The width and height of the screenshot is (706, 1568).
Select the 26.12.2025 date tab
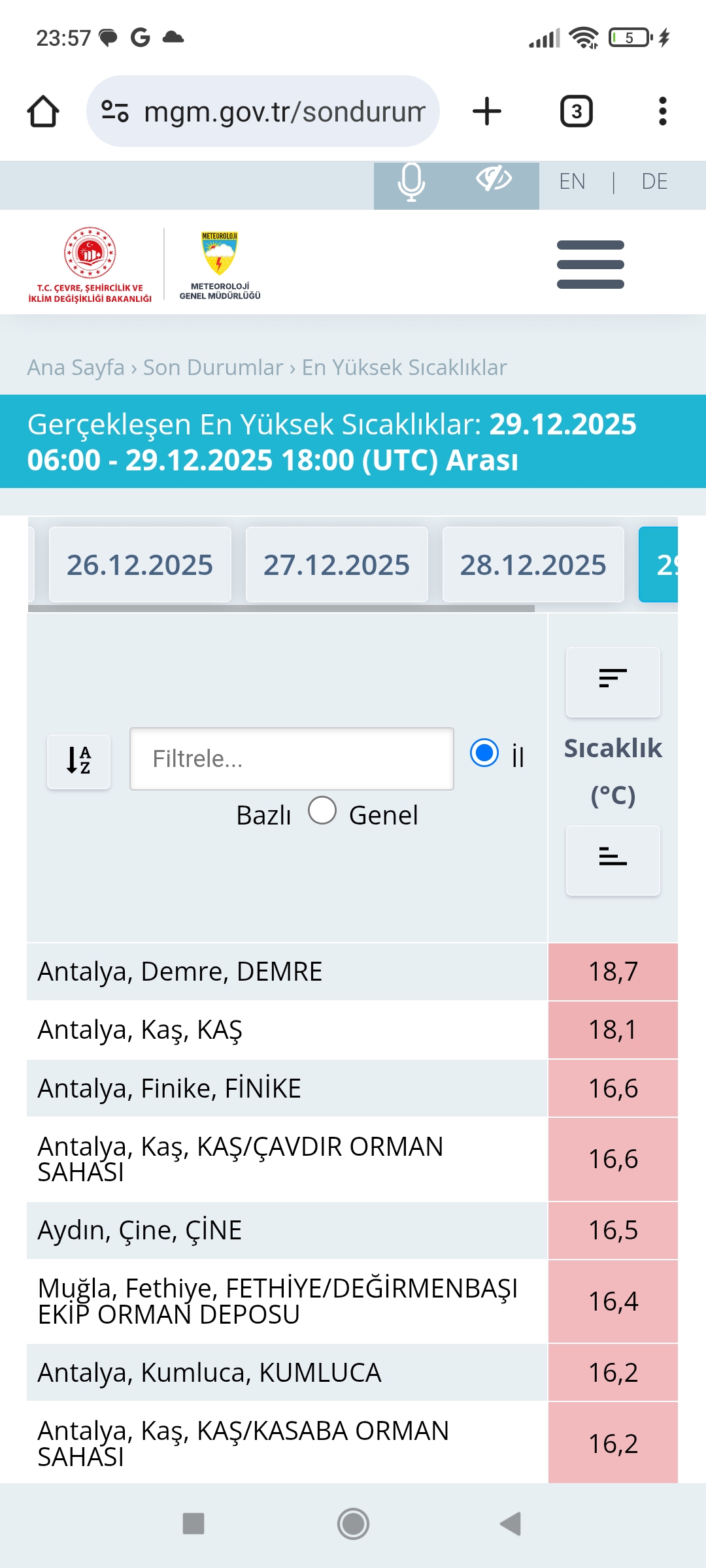tap(140, 564)
